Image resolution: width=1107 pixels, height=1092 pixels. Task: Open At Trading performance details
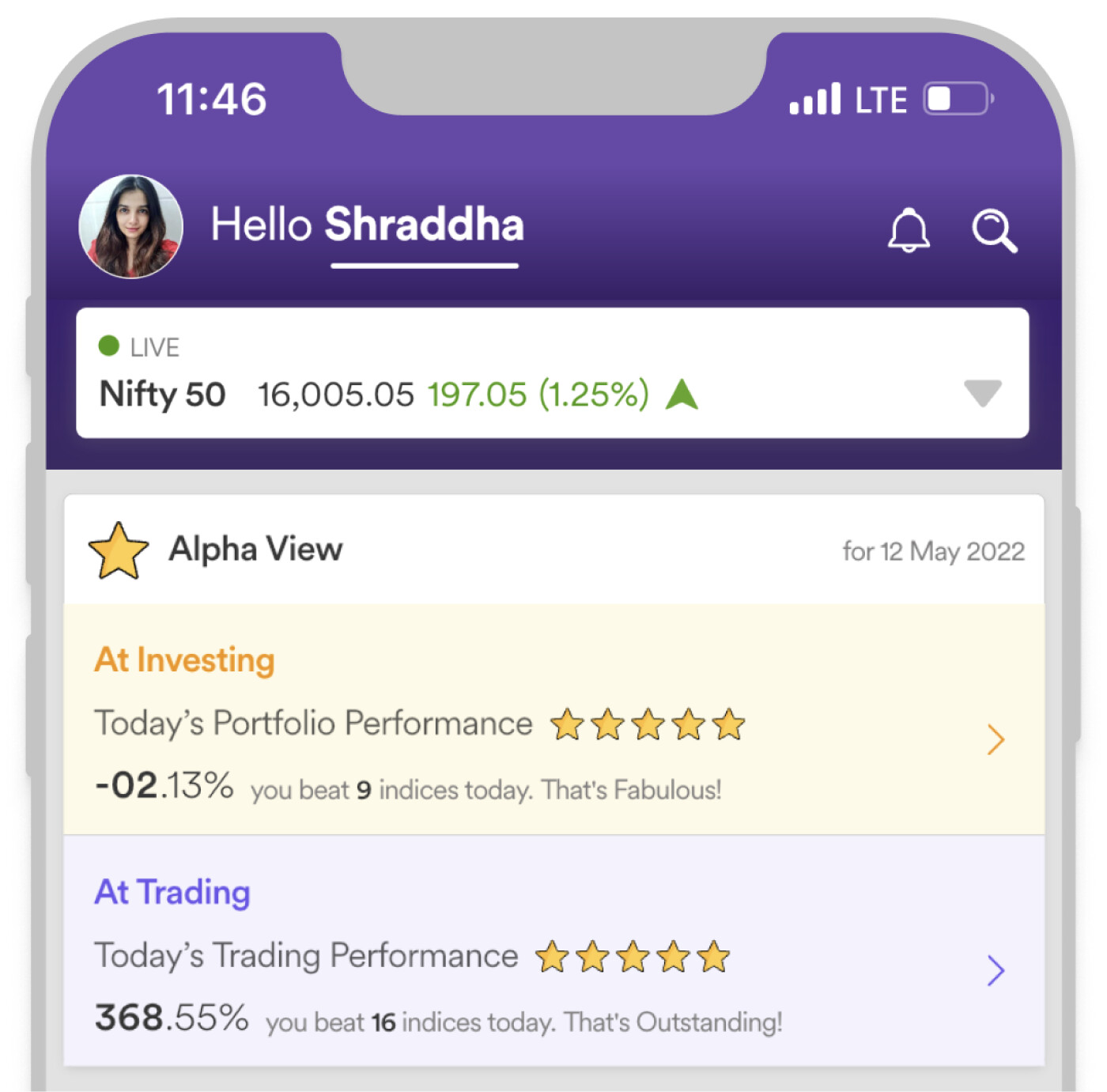point(995,970)
